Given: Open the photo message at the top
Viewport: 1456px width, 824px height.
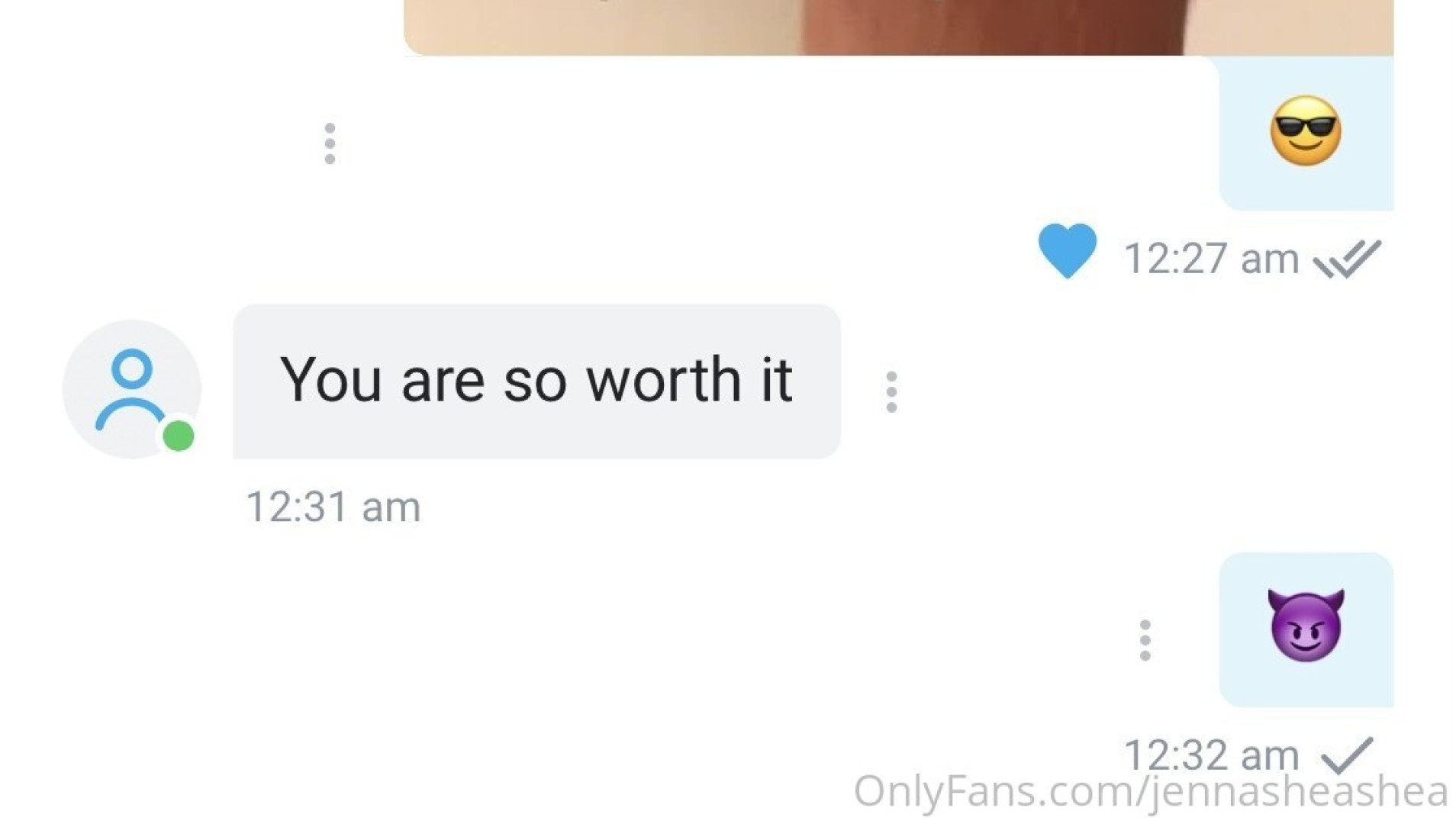Looking at the screenshot, I should (x=897, y=27).
